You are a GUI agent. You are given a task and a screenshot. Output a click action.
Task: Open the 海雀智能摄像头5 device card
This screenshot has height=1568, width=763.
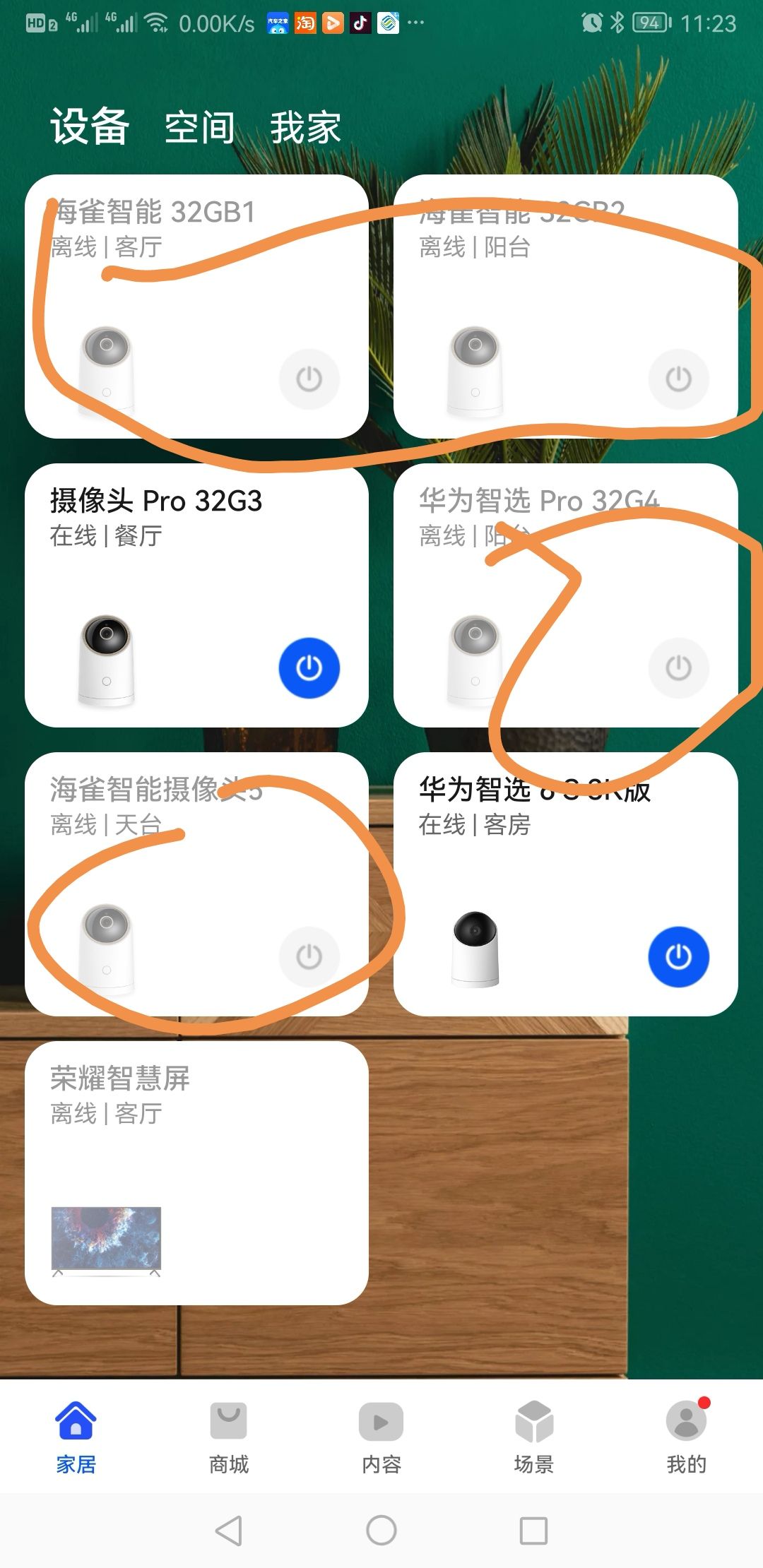pos(196,883)
